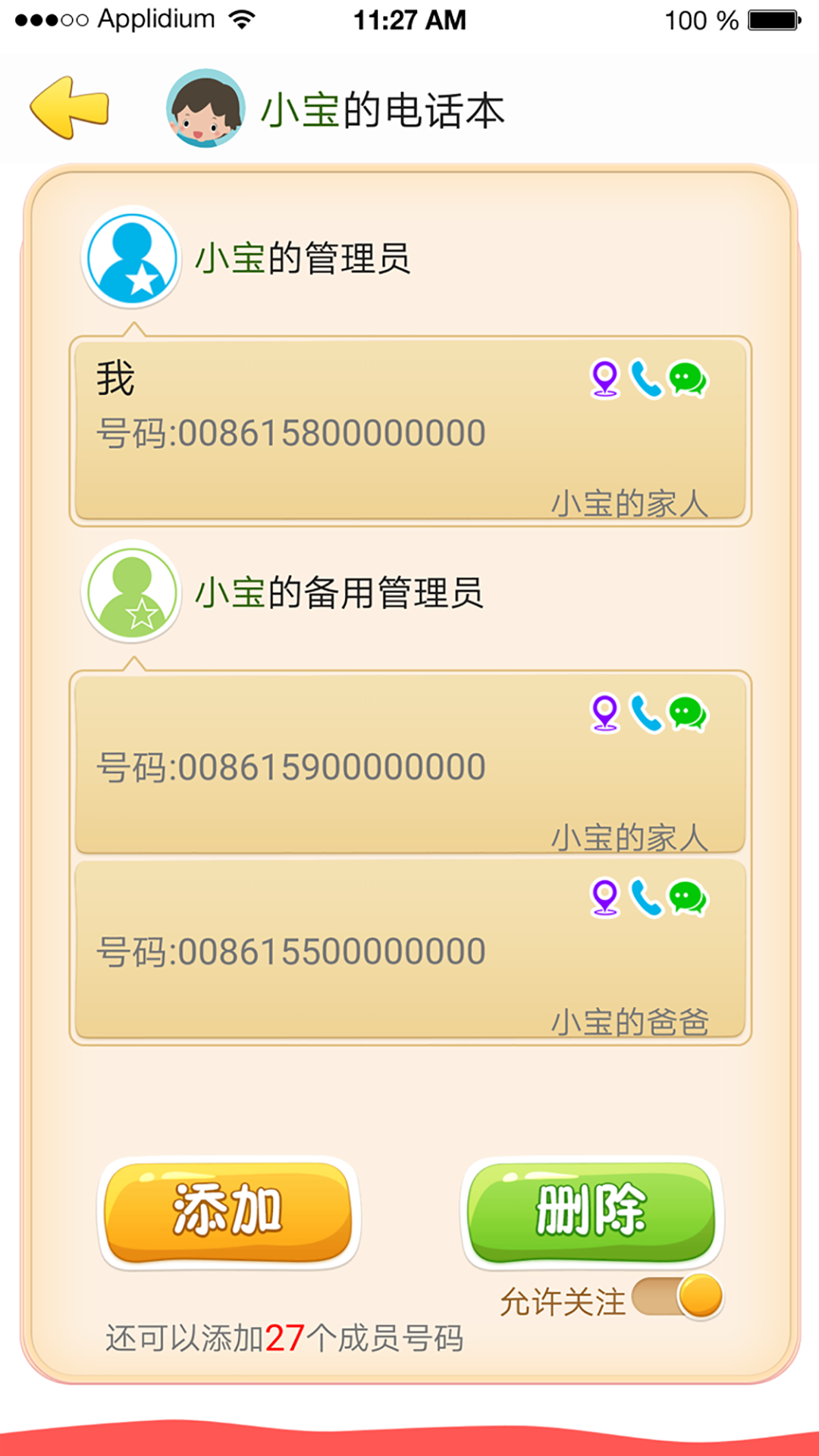Tap the 添加 (add) button
Image resolution: width=819 pixels, height=1456 pixels.
tap(227, 1211)
